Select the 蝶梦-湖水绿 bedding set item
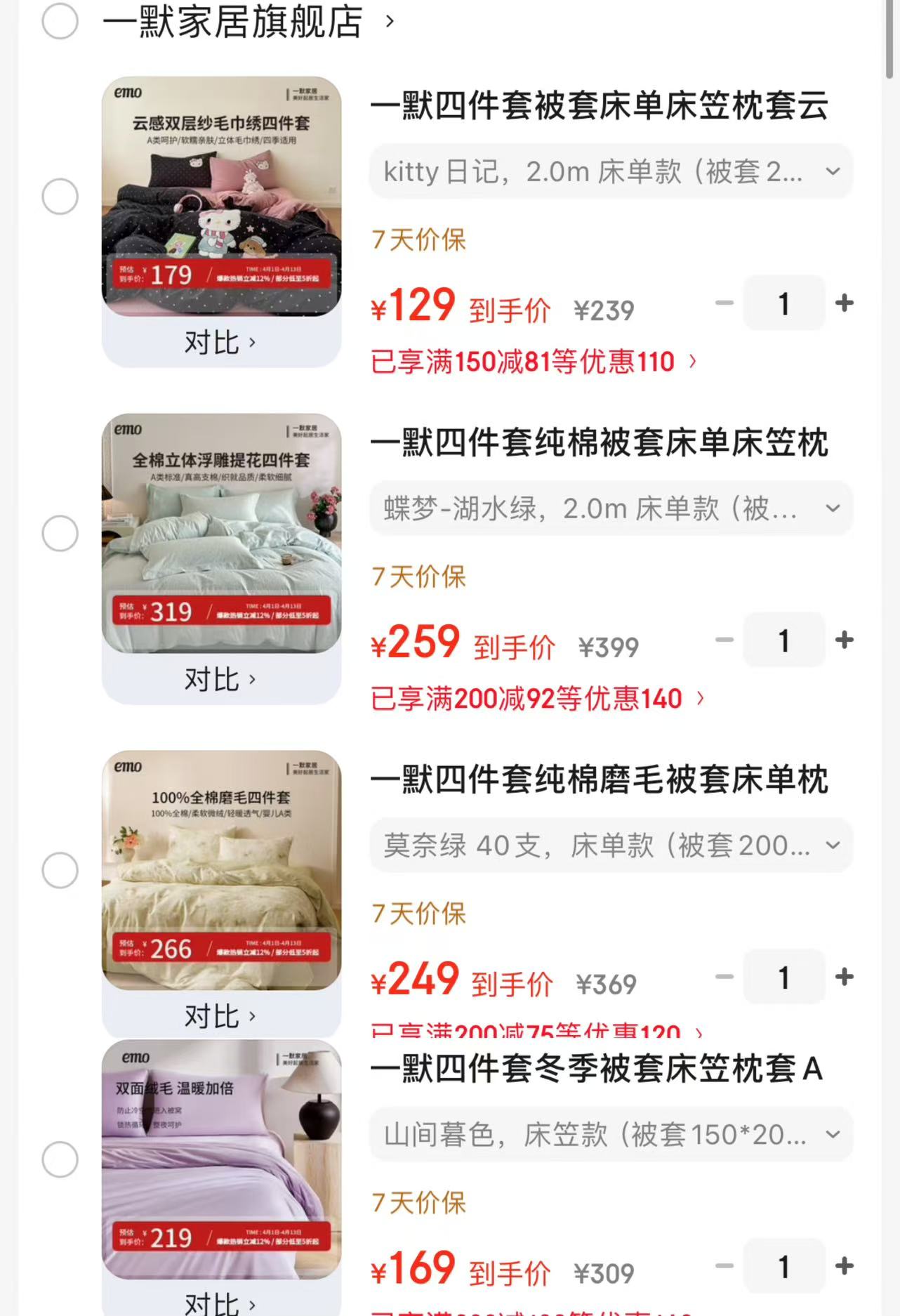The image size is (900, 1316). 60,534
